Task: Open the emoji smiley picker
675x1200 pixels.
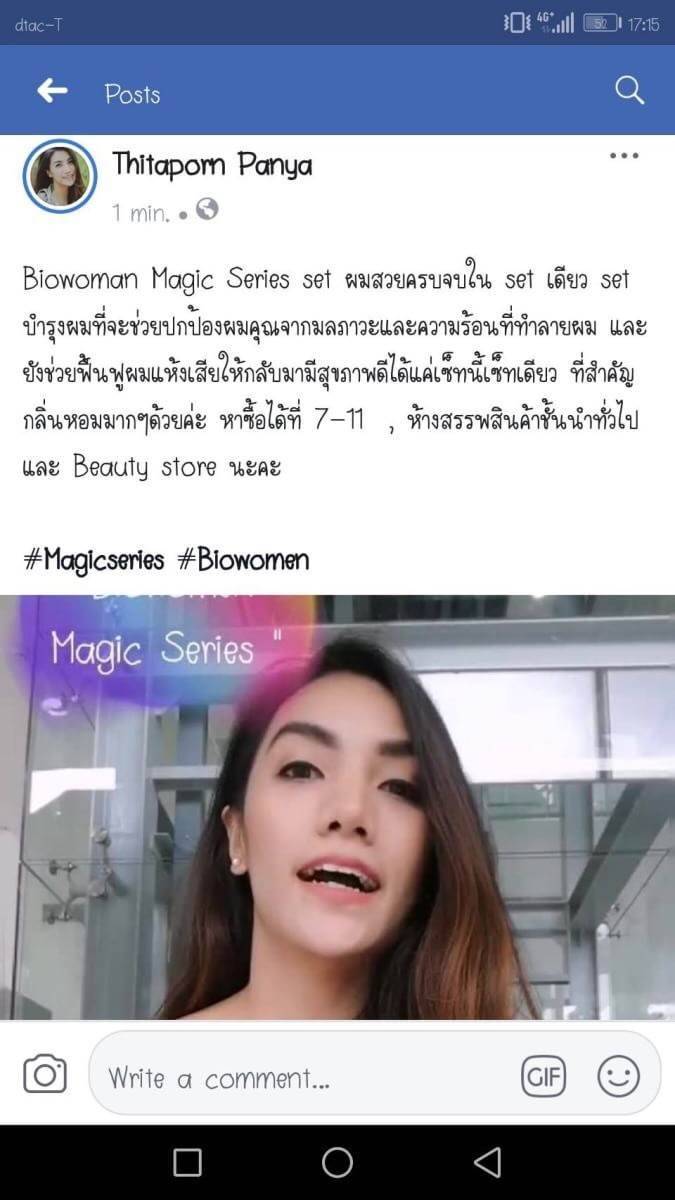Action: click(x=618, y=1077)
